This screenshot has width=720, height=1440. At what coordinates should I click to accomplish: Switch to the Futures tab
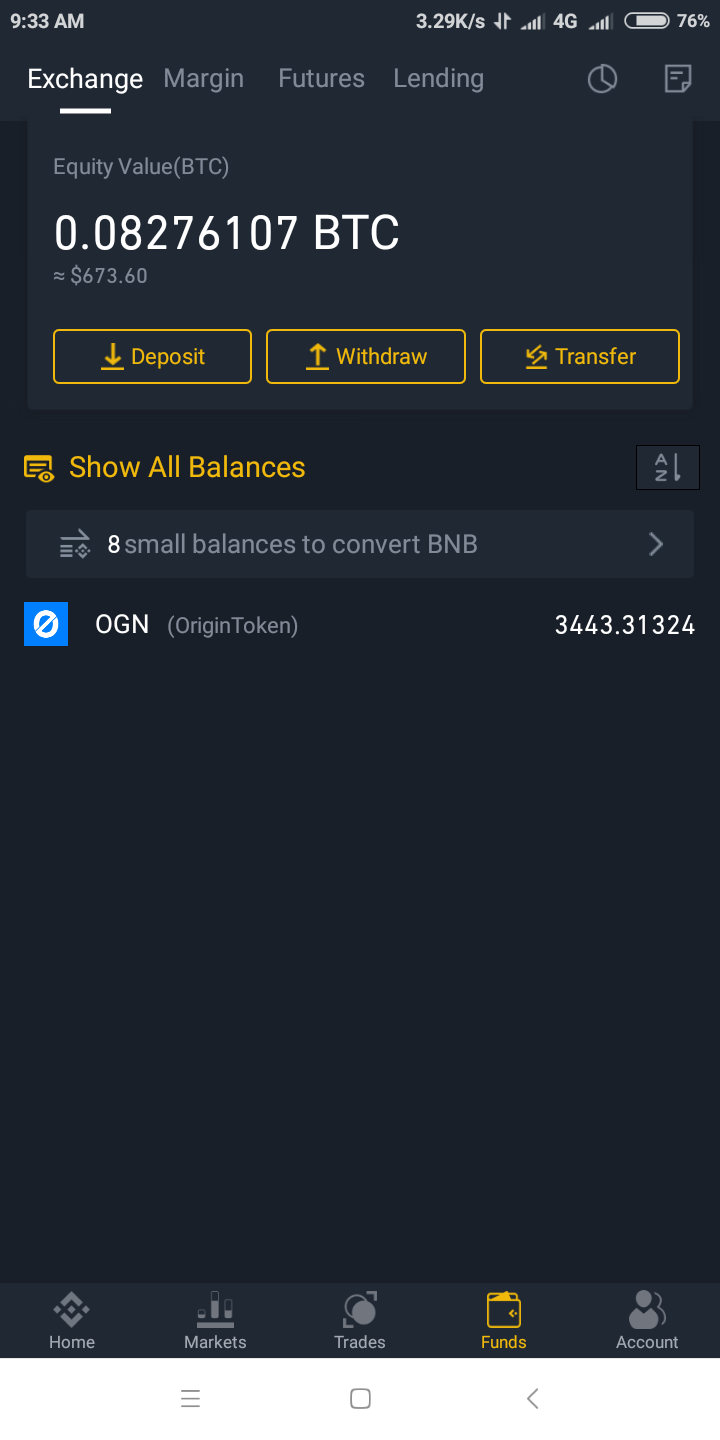tap(321, 79)
